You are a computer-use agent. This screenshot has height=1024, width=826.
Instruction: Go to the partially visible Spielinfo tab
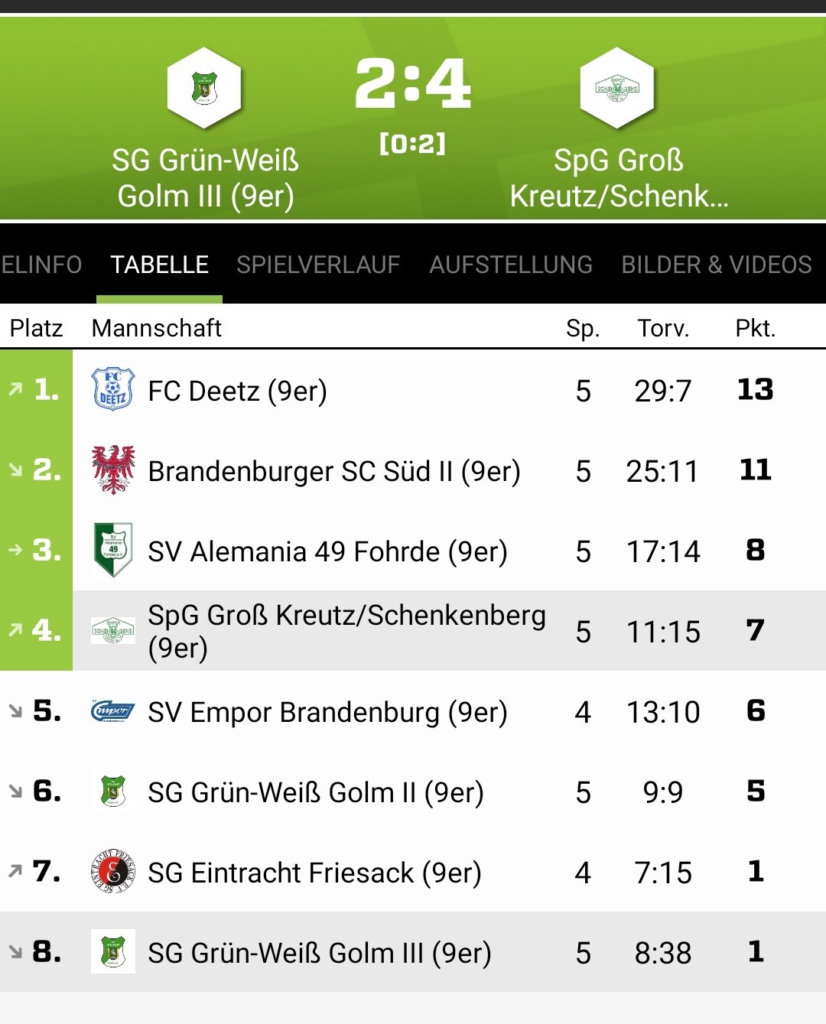point(41,265)
